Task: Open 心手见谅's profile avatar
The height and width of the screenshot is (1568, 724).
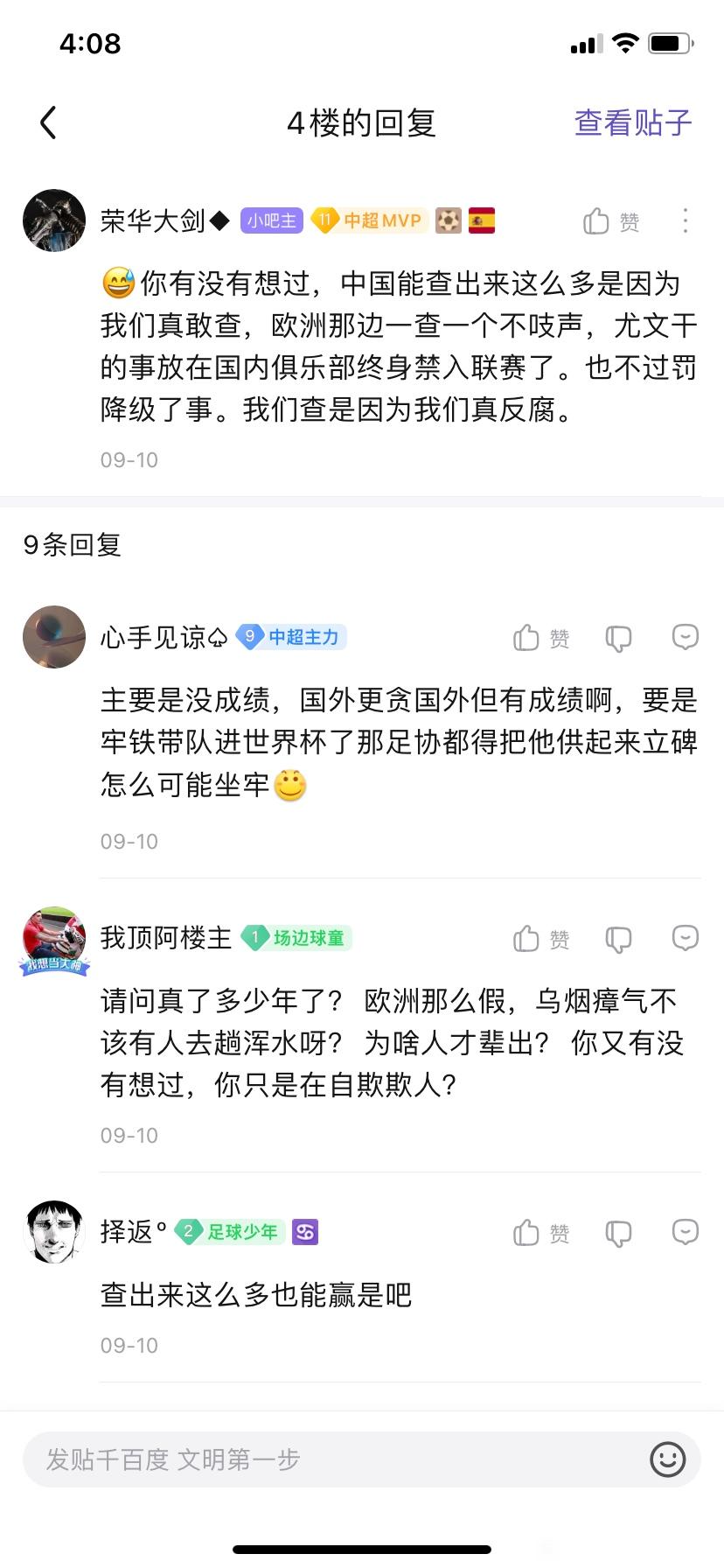Action: point(54,637)
